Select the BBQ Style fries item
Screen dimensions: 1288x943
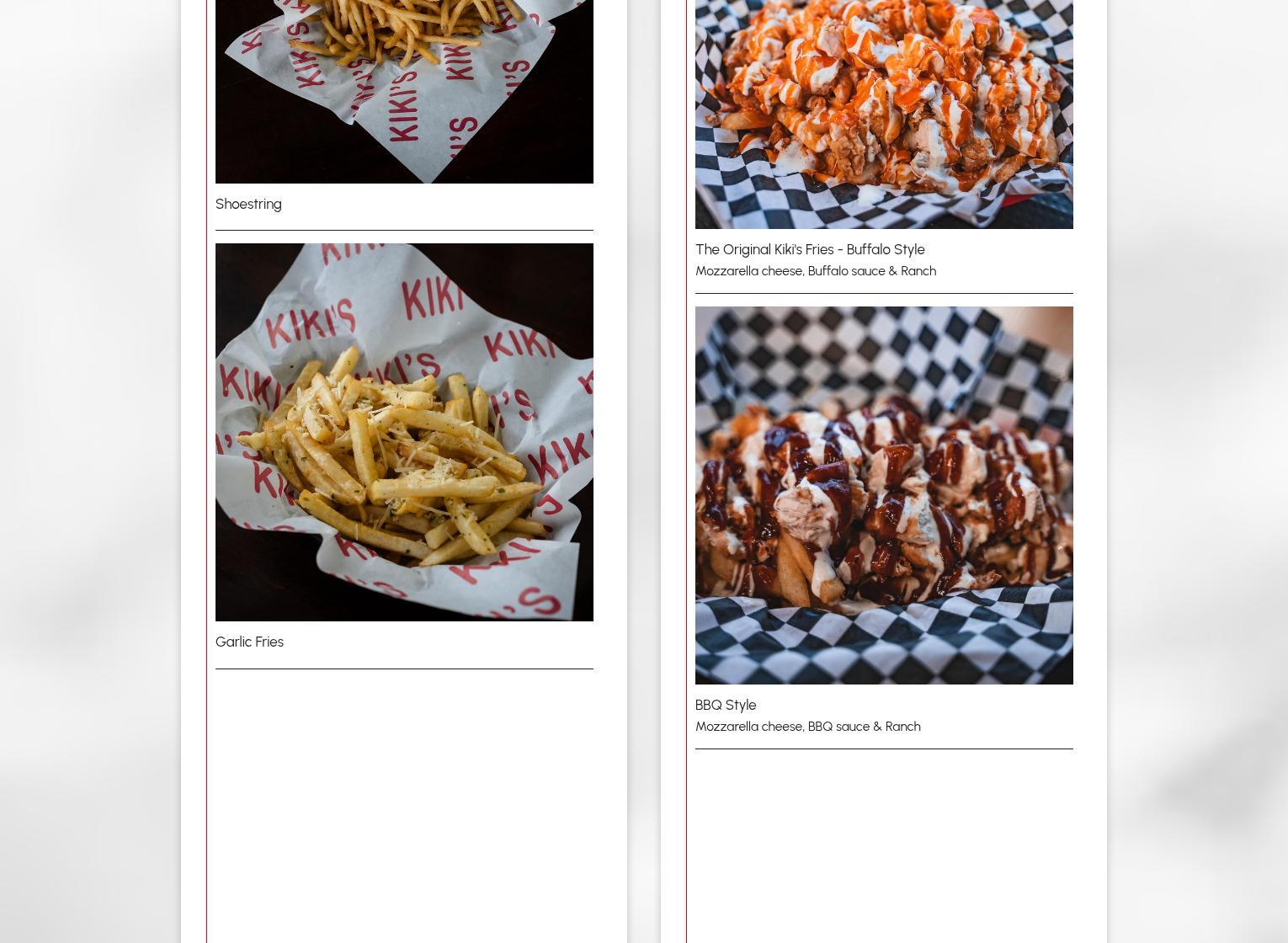(725, 705)
